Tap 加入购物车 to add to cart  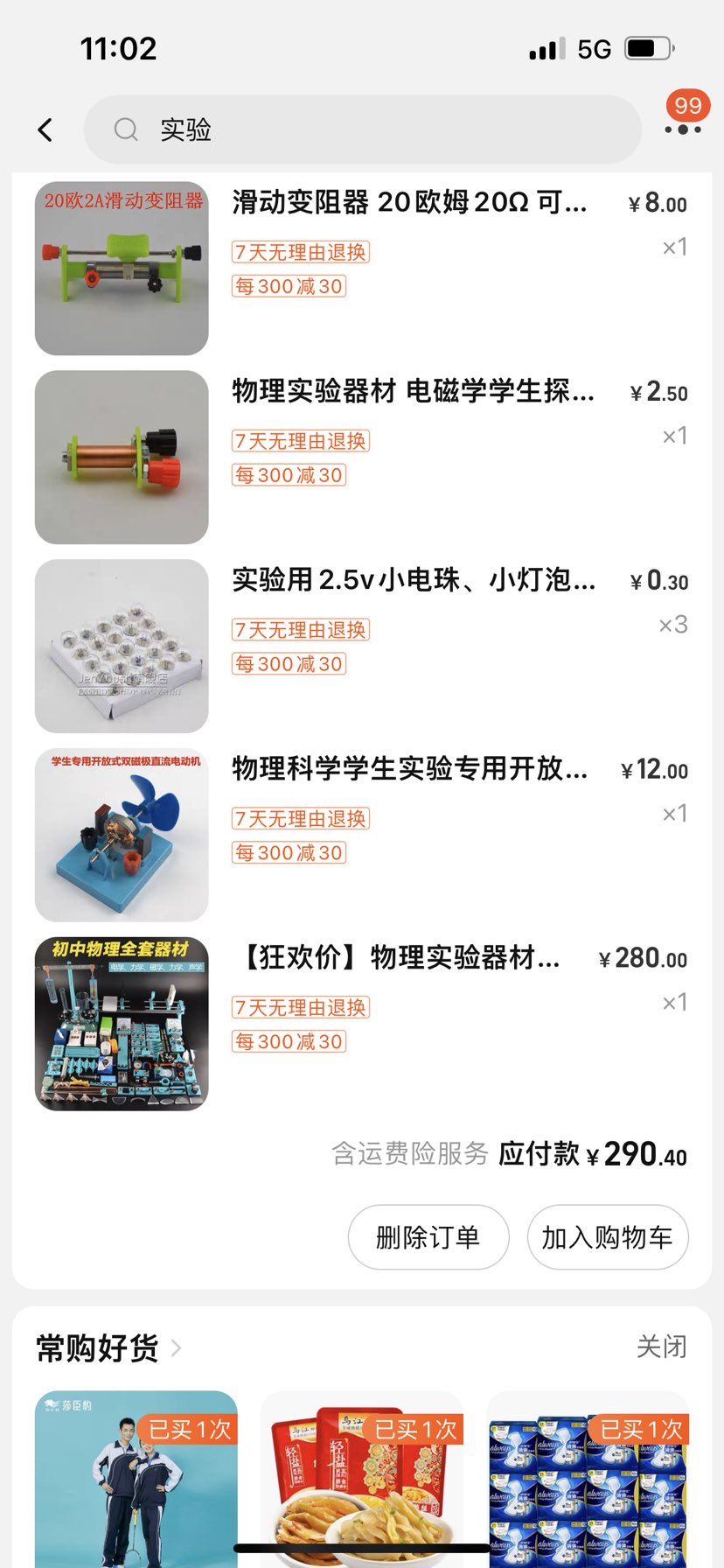click(x=608, y=1237)
